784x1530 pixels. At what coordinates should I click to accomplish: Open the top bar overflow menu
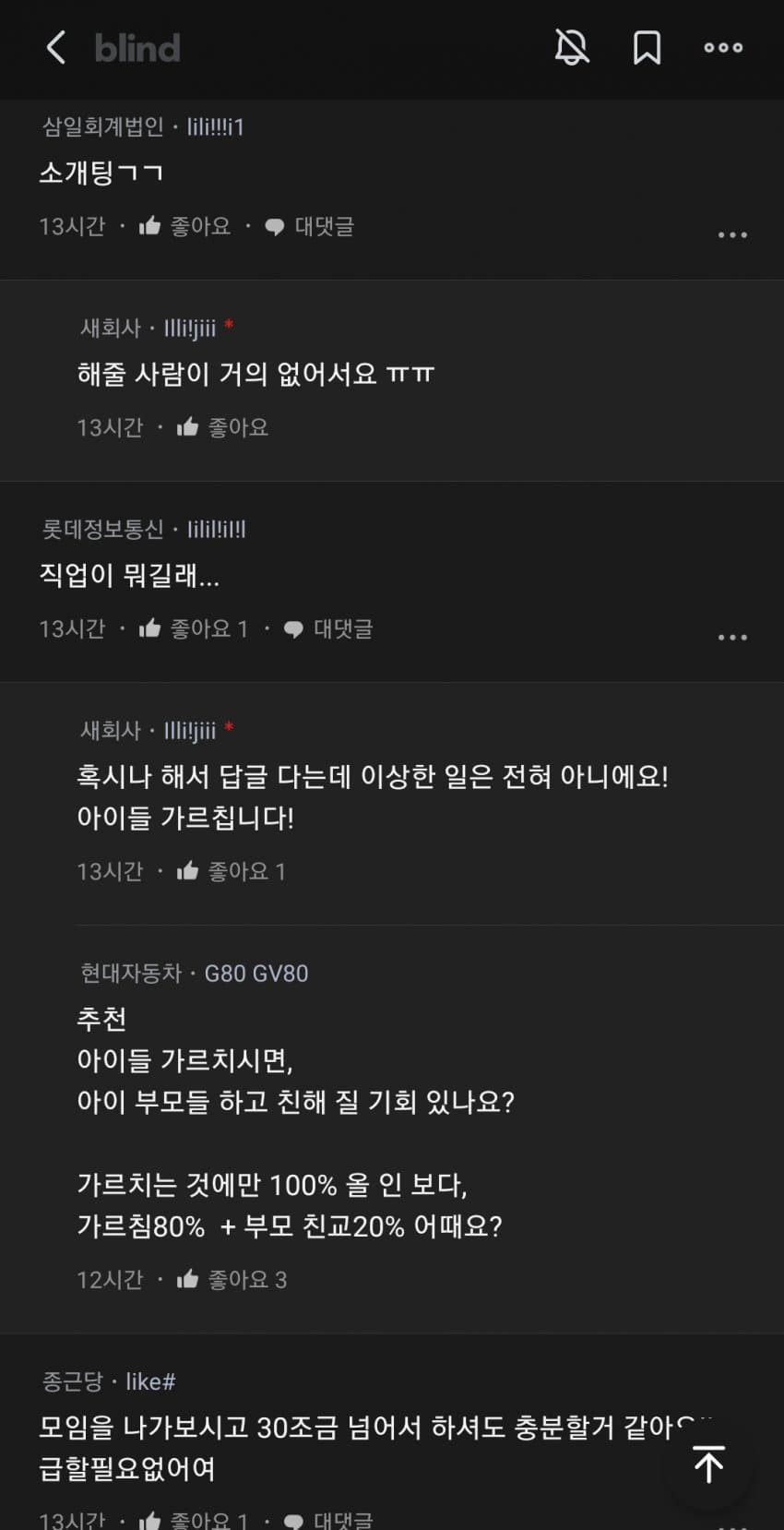click(723, 47)
